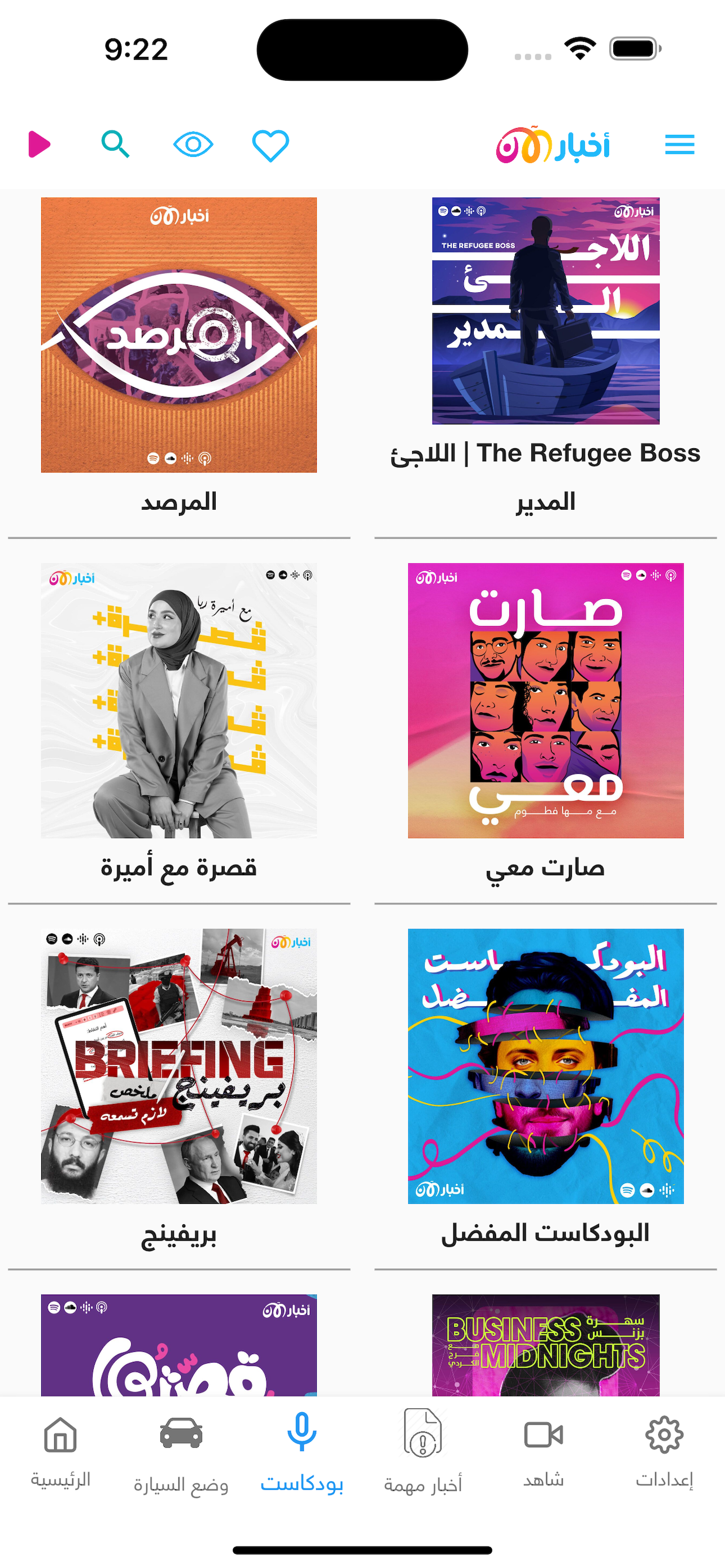Open favorites heart icon
Image resolution: width=725 pixels, height=1568 pixels.
pyautogui.click(x=270, y=146)
